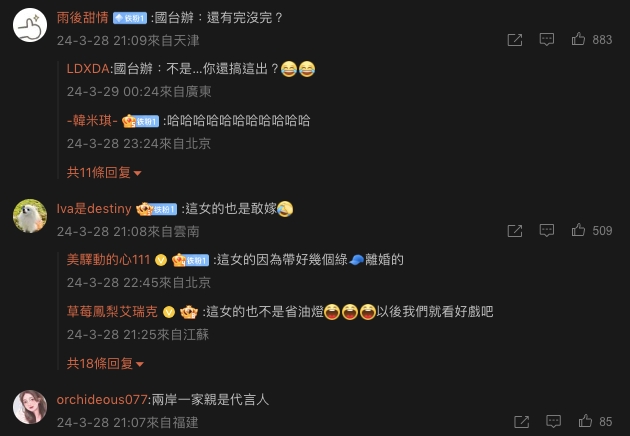Like 雨後甜情's comment with 883 likes

(x=578, y=40)
